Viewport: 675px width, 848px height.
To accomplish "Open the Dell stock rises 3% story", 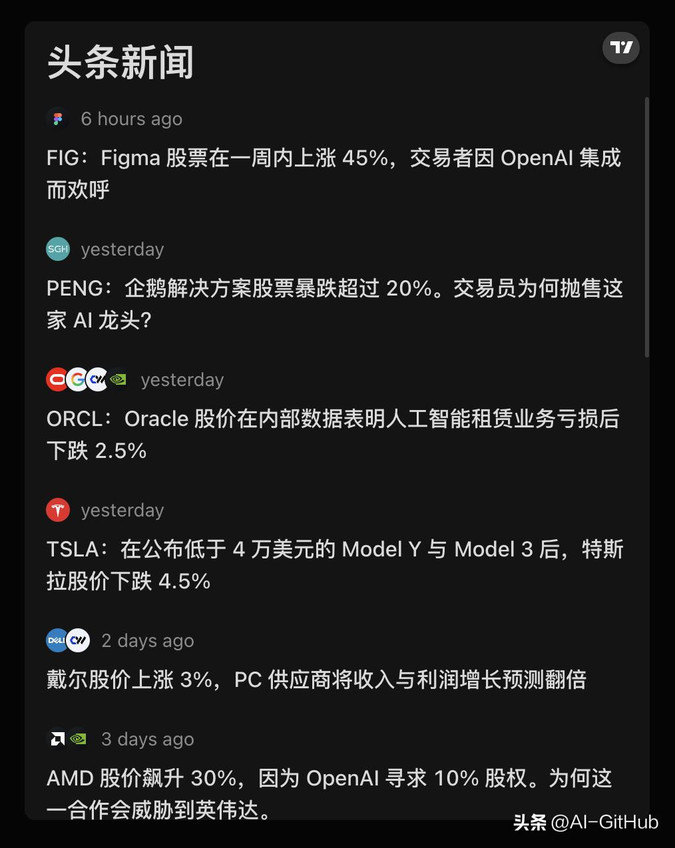I will pyautogui.click(x=316, y=680).
